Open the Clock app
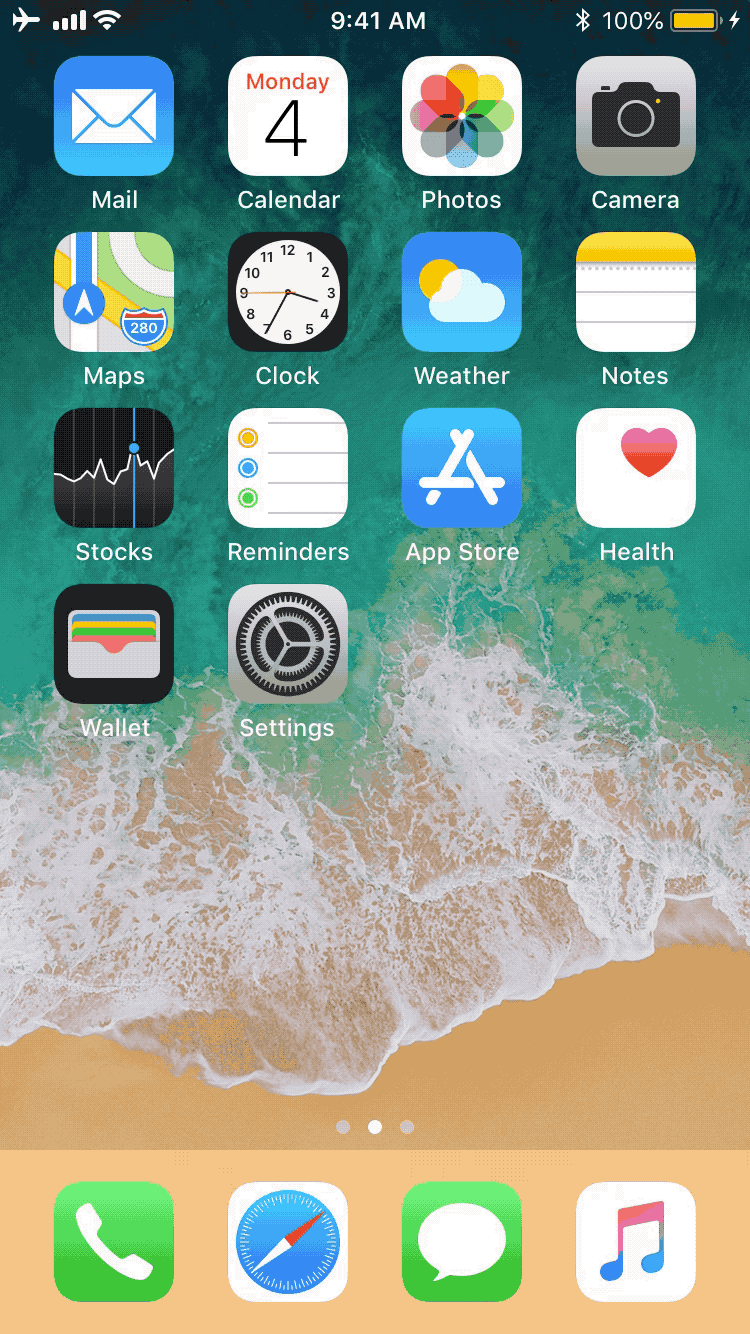 click(x=288, y=292)
